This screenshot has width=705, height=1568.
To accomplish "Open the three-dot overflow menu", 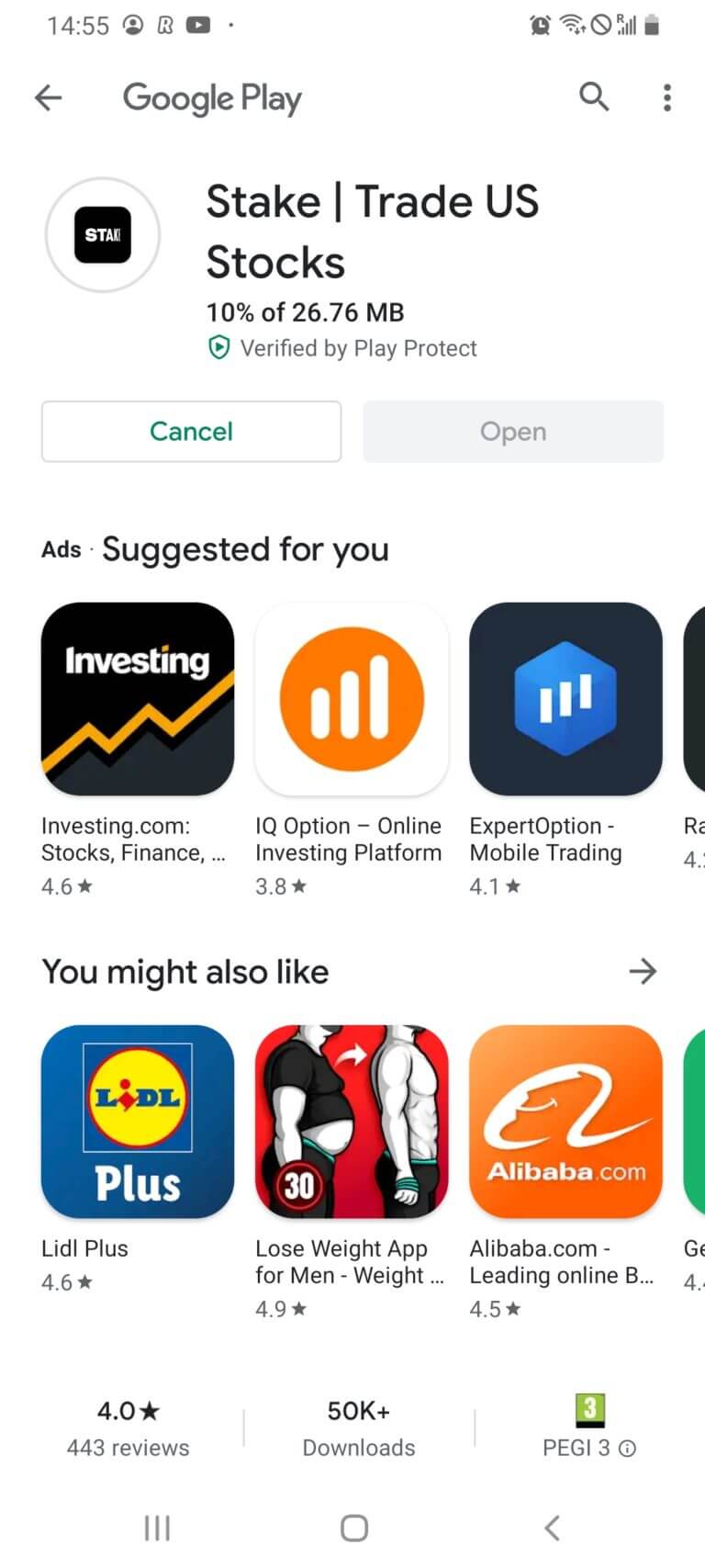I will pos(666,96).
